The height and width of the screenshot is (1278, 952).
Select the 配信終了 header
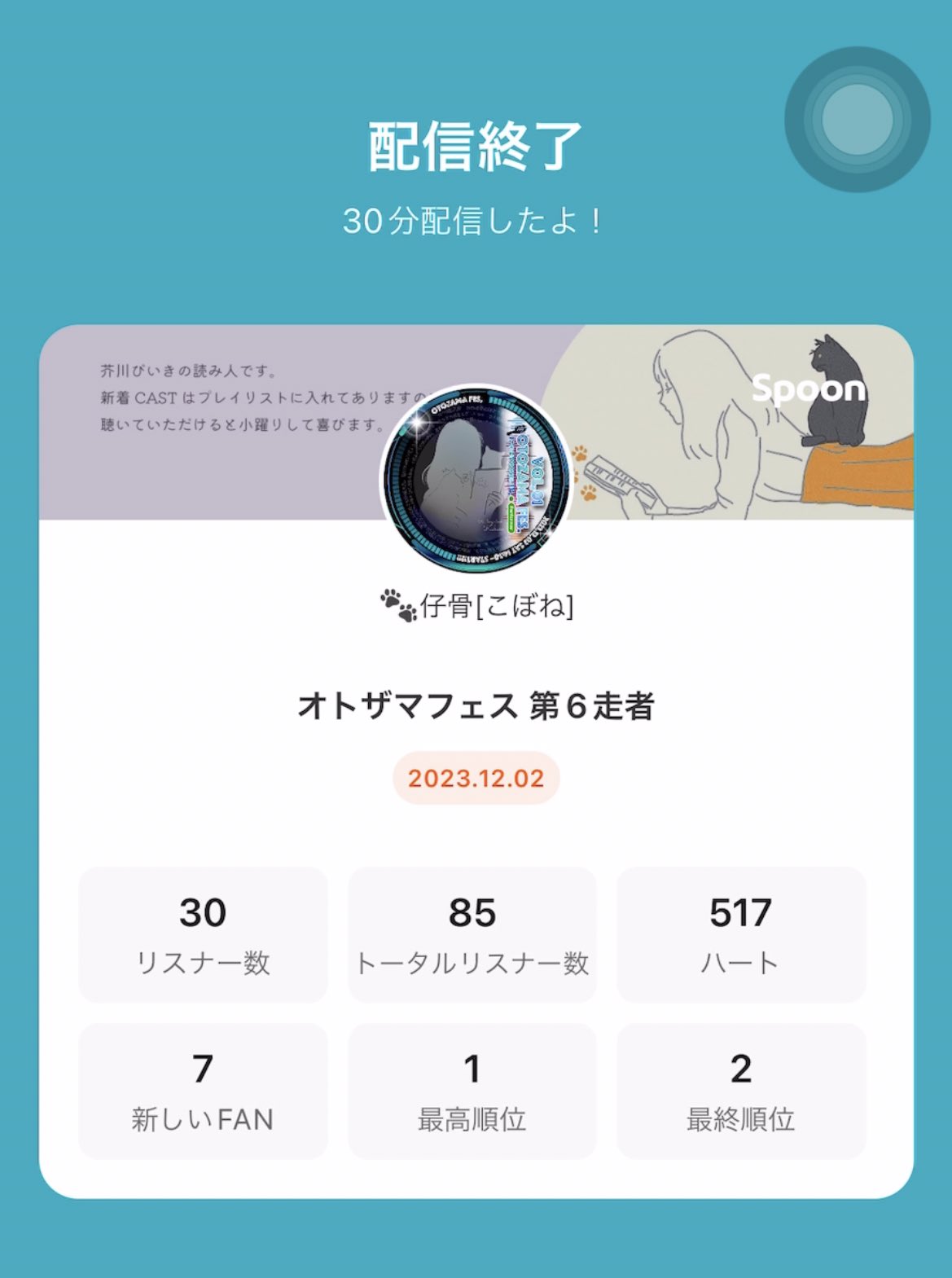pos(476,147)
